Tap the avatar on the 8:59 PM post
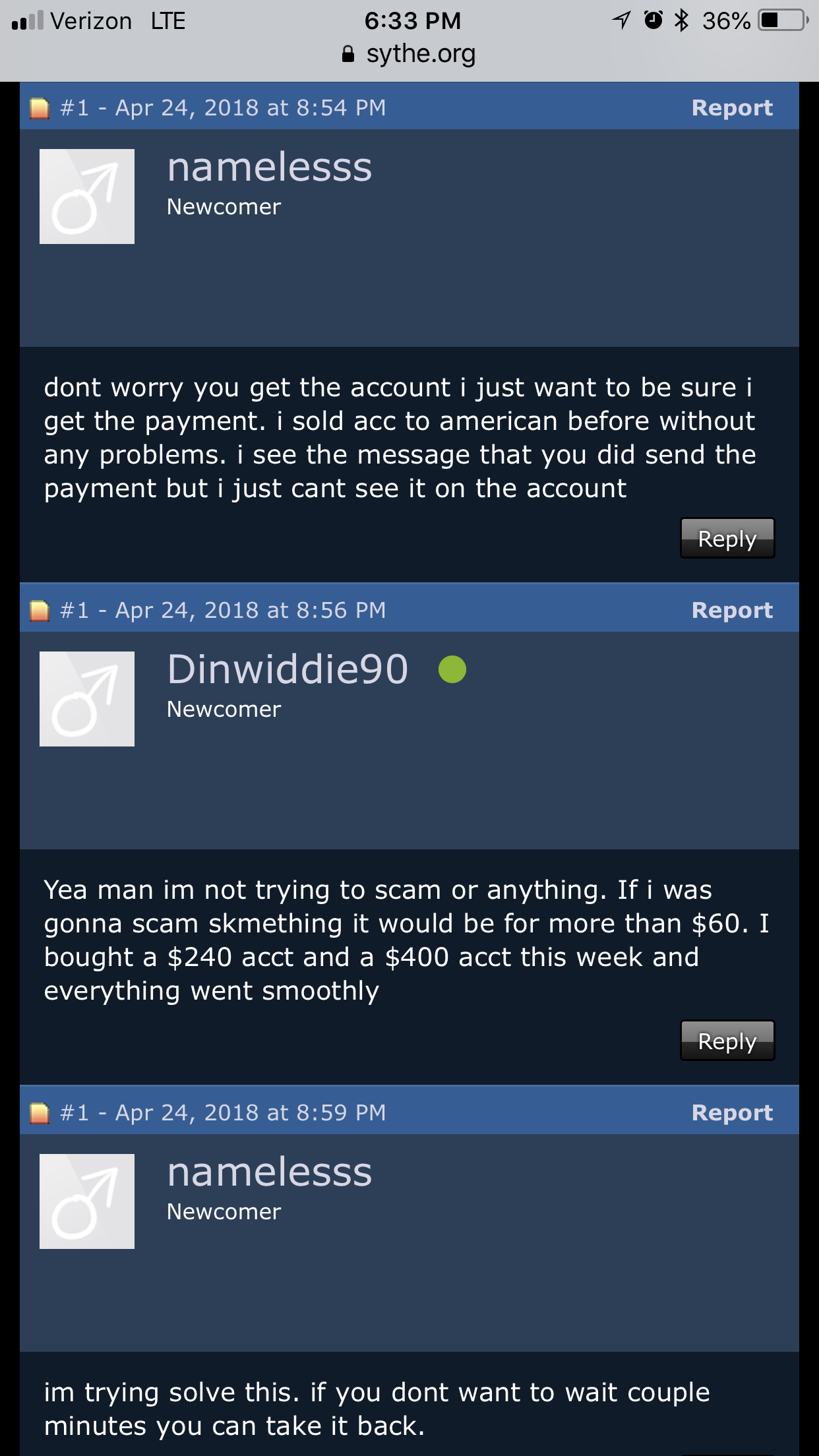 (87, 1201)
